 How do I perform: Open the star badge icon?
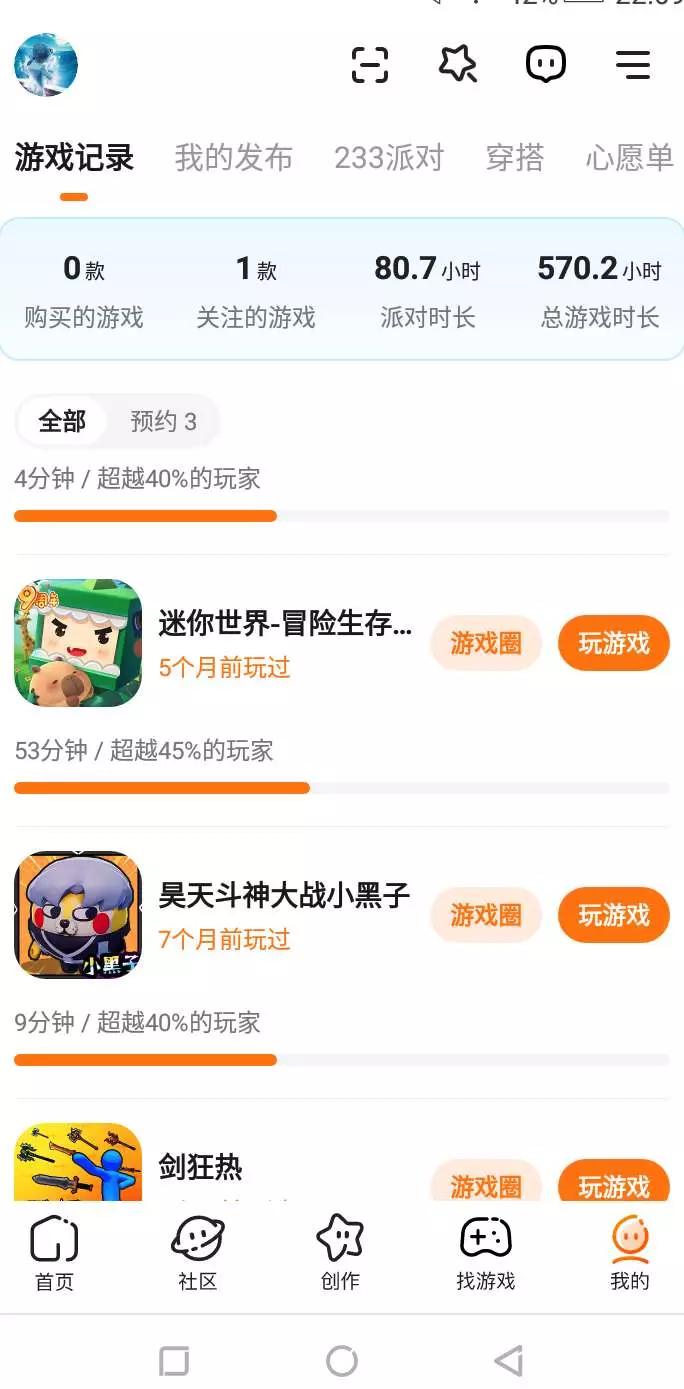pyautogui.click(x=458, y=65)
